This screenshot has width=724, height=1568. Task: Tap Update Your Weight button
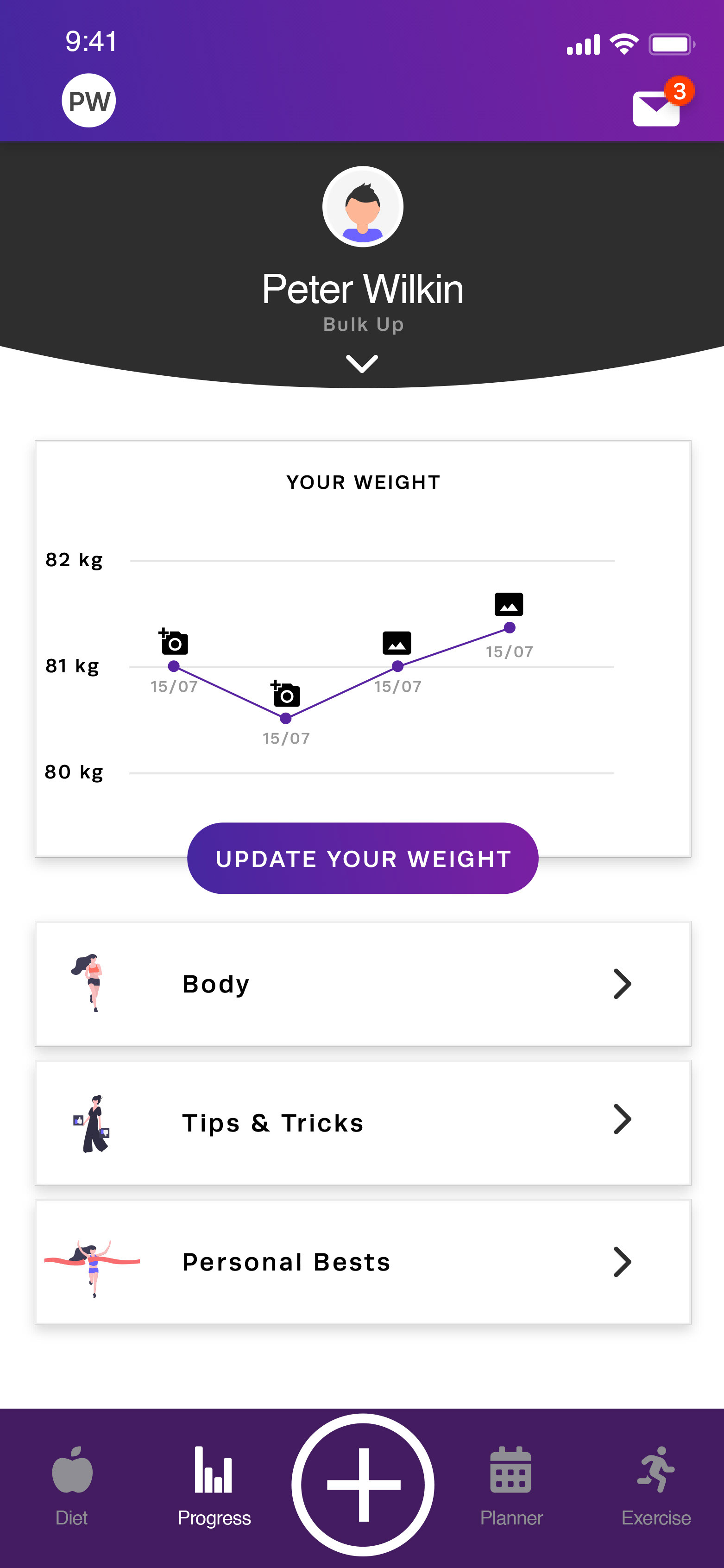[x=363, y=858]
